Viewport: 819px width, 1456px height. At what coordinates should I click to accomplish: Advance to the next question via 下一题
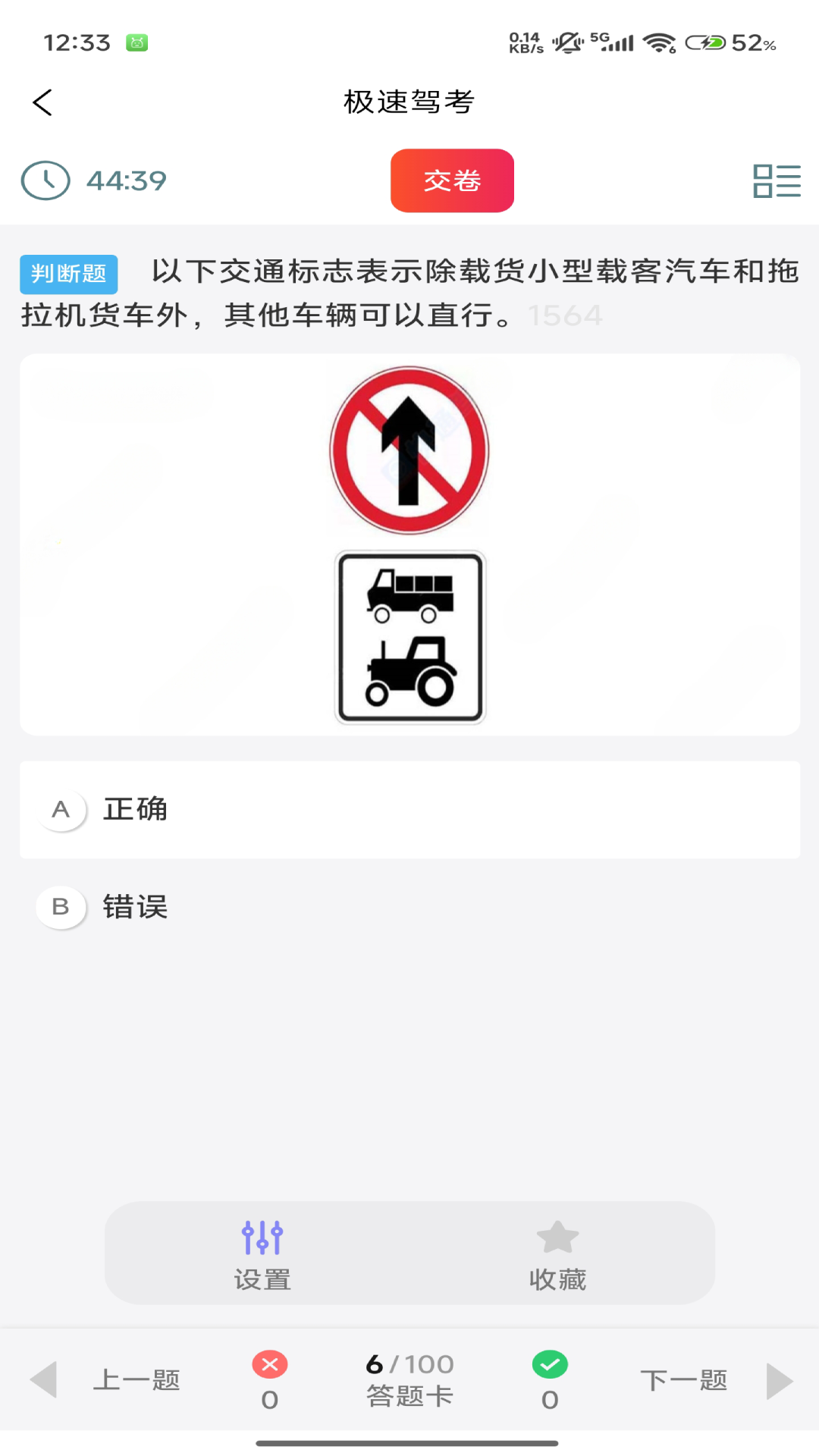682,1380
